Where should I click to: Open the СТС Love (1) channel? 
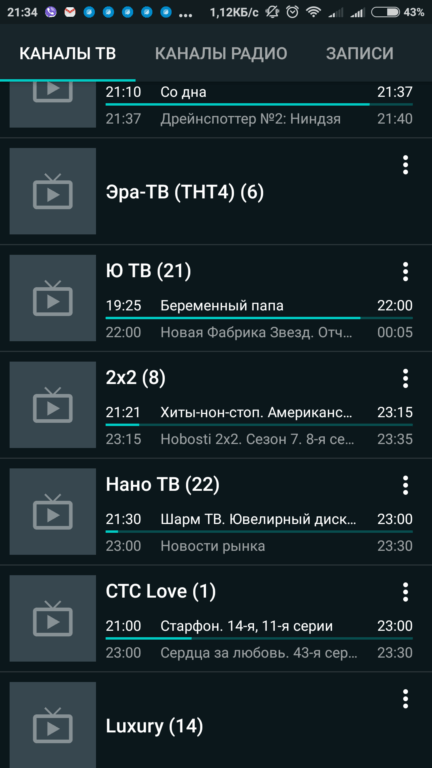click(216, 619)
